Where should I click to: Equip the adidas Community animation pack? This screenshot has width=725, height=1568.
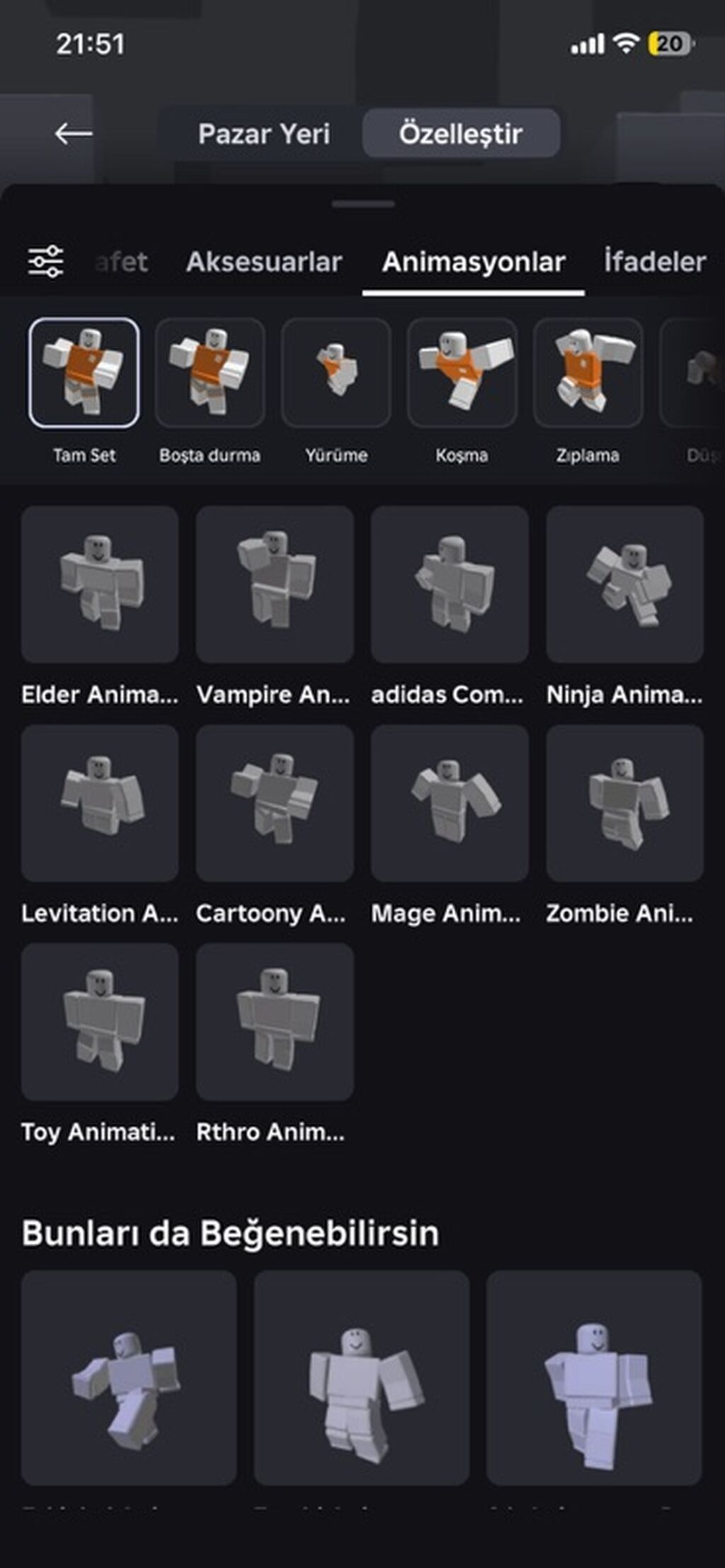pyautogui.click(x=450, y=584)
